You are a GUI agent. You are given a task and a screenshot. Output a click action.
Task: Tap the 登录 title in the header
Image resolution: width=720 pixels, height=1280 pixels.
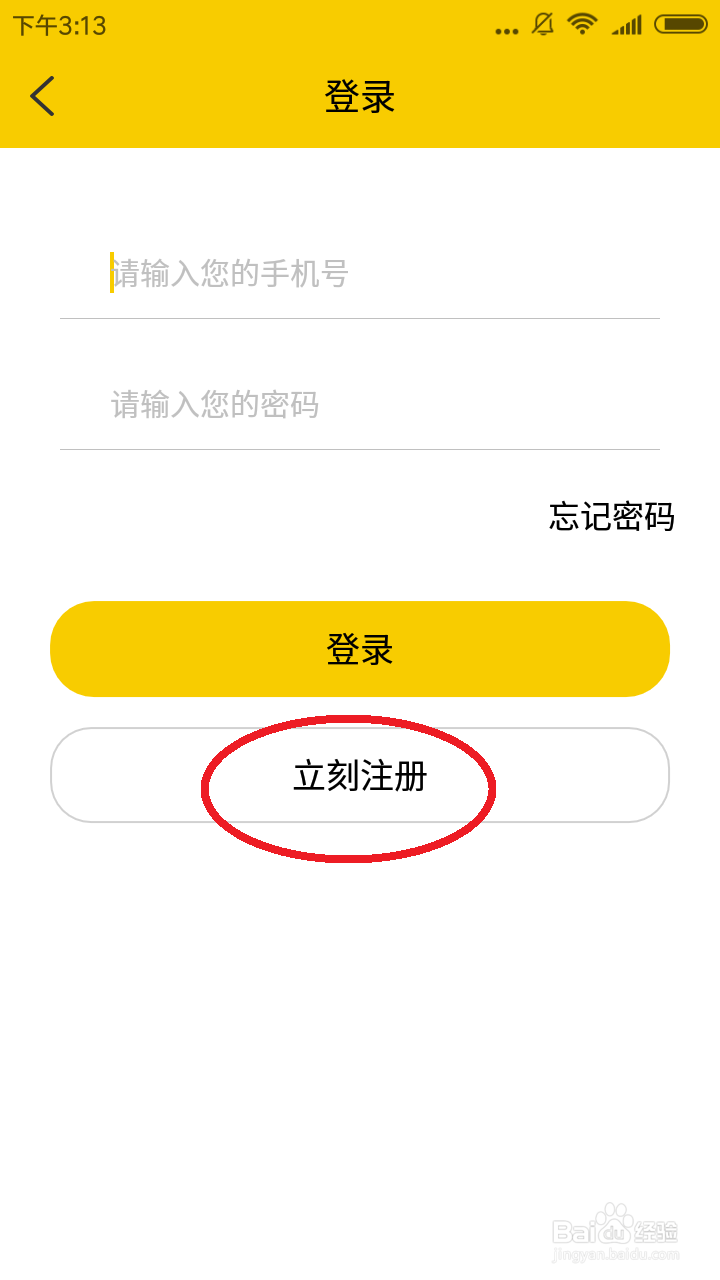(360, 96)
